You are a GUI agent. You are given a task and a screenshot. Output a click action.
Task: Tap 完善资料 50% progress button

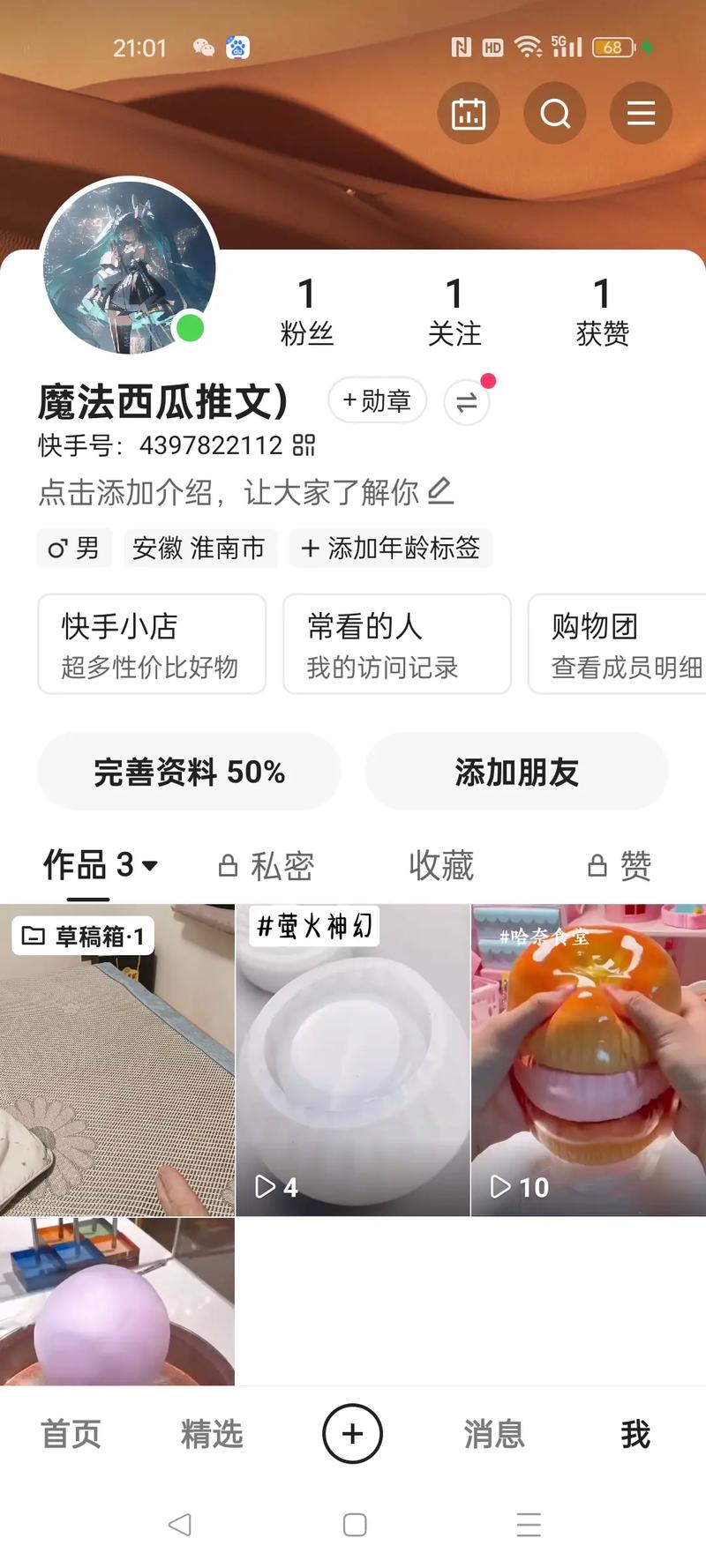coord(188,771)
